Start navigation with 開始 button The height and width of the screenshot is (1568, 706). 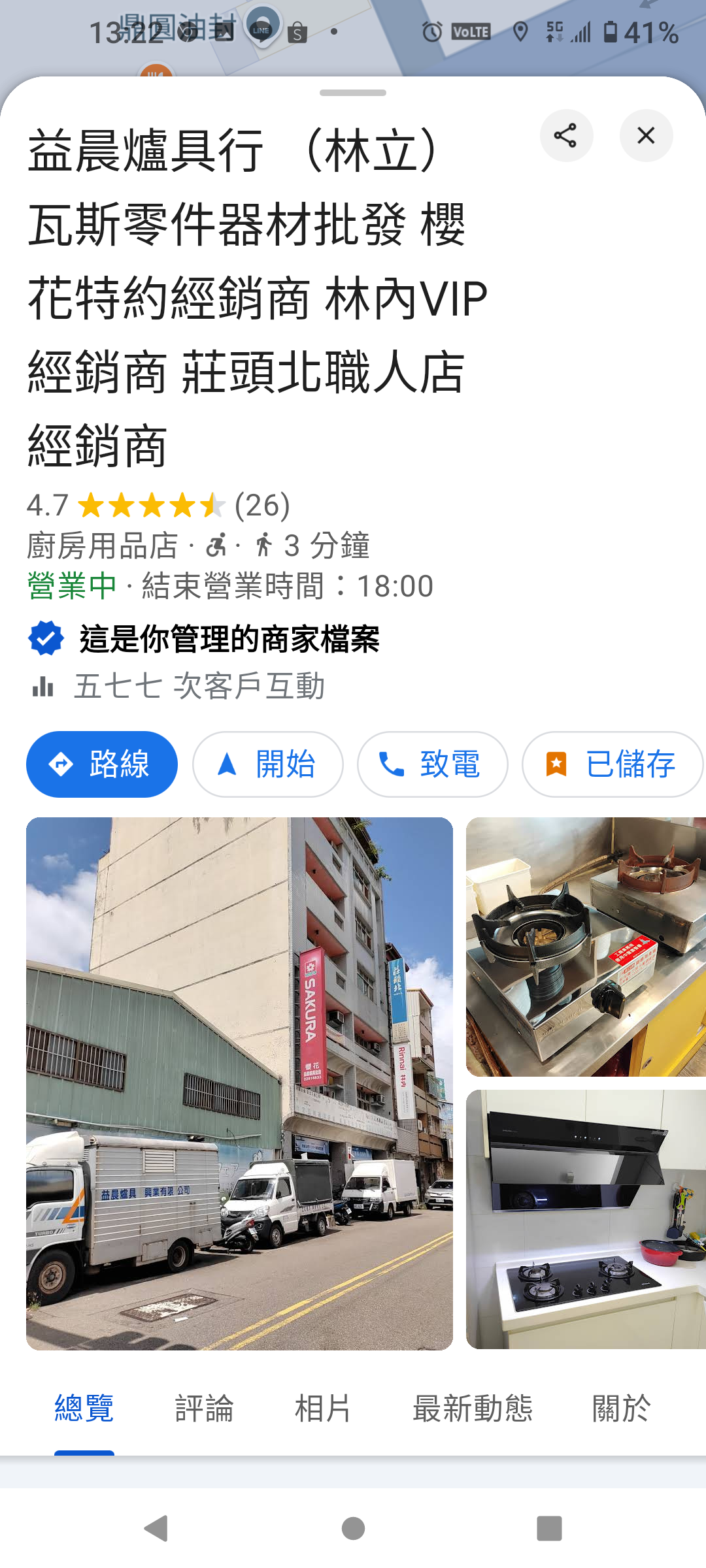point(268,764)
